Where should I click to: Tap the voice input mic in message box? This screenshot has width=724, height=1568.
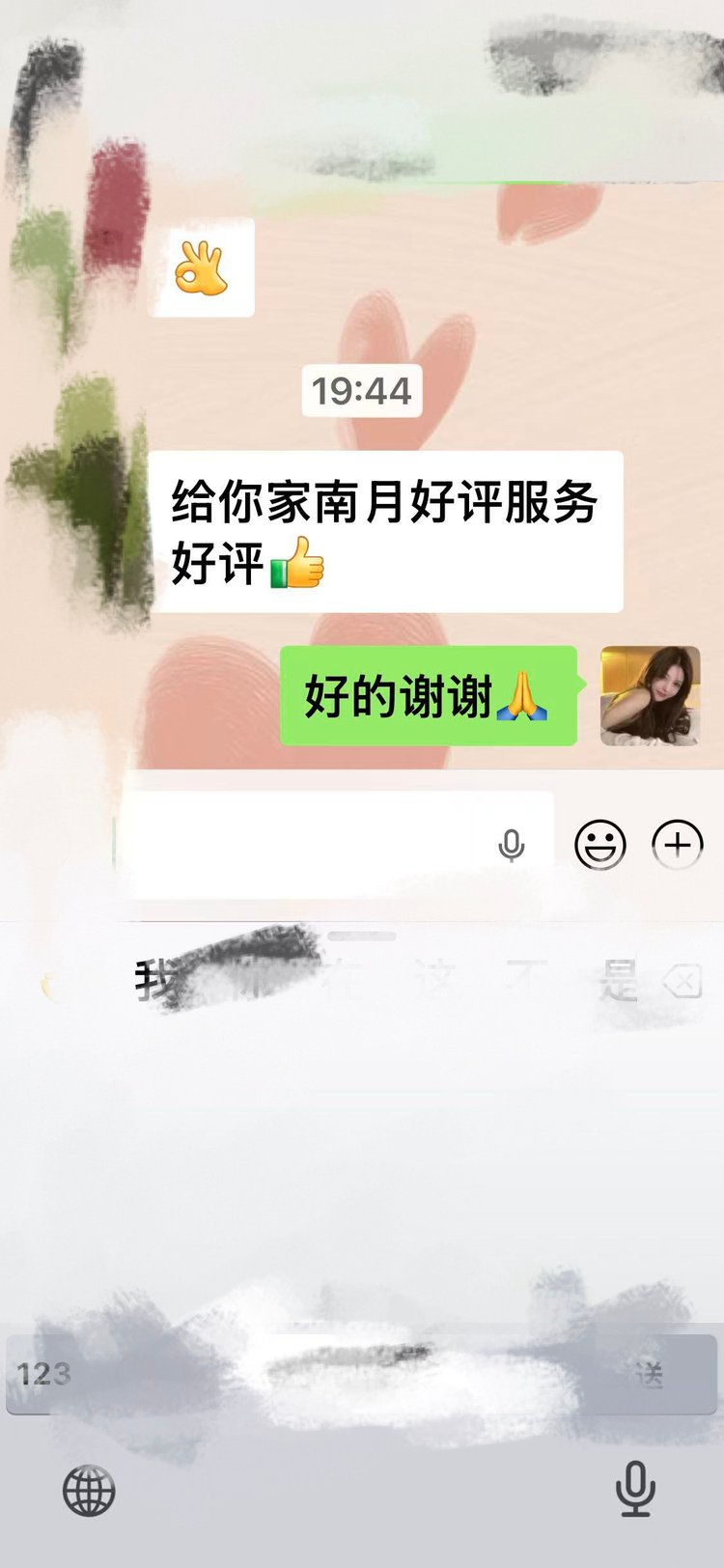[x=512, y=846]
